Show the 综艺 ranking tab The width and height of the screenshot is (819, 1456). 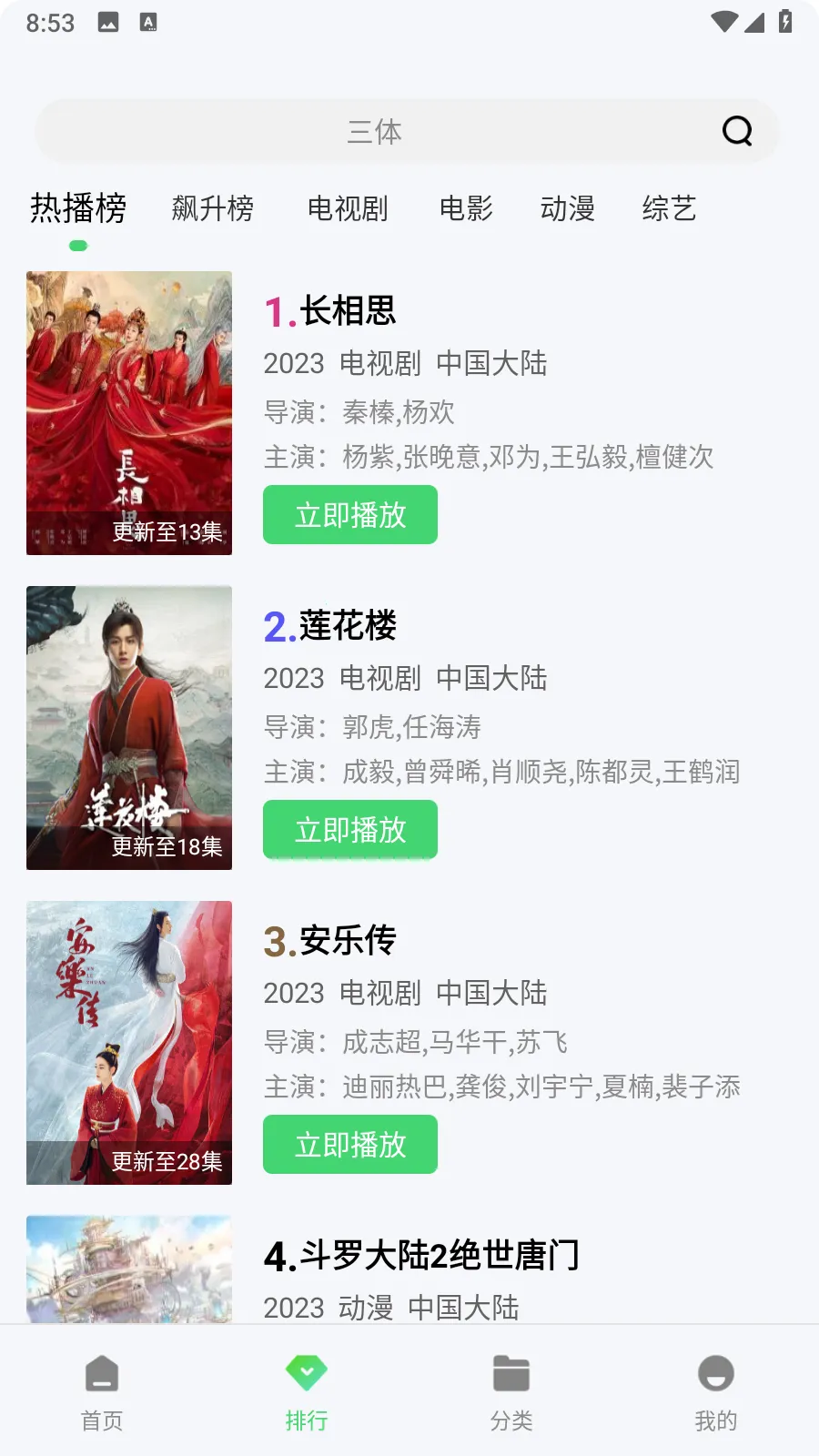(x=669, y=208)
